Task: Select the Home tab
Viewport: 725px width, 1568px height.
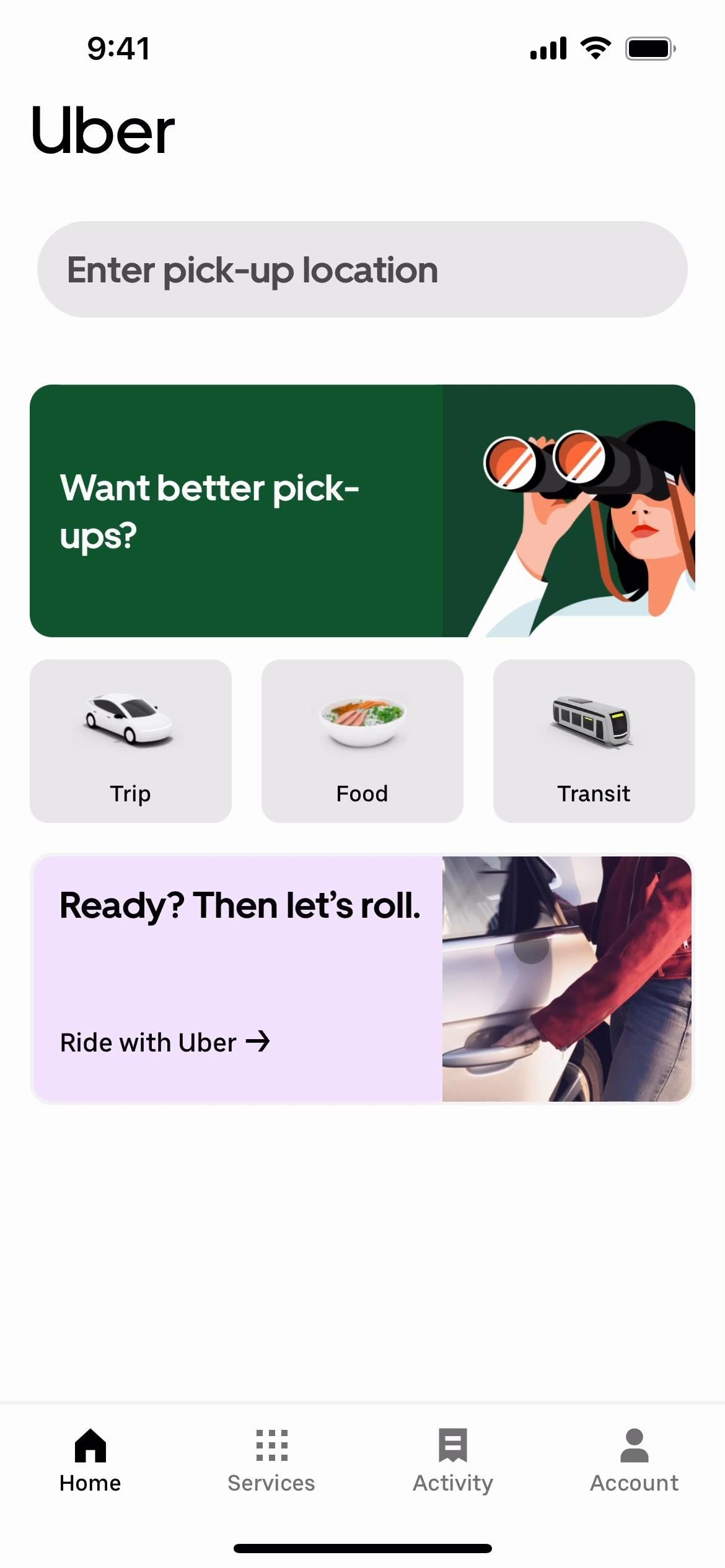Action: click(90, 1460)
